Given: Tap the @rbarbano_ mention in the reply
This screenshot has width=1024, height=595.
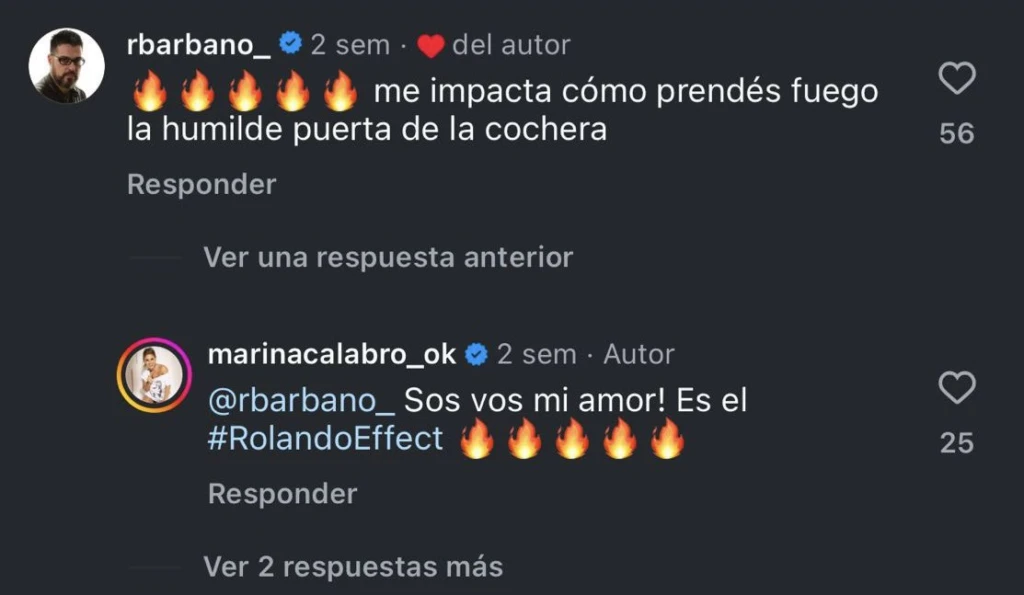Looking at the screenshot, I should pyautogui.click(x=302, y=401).
